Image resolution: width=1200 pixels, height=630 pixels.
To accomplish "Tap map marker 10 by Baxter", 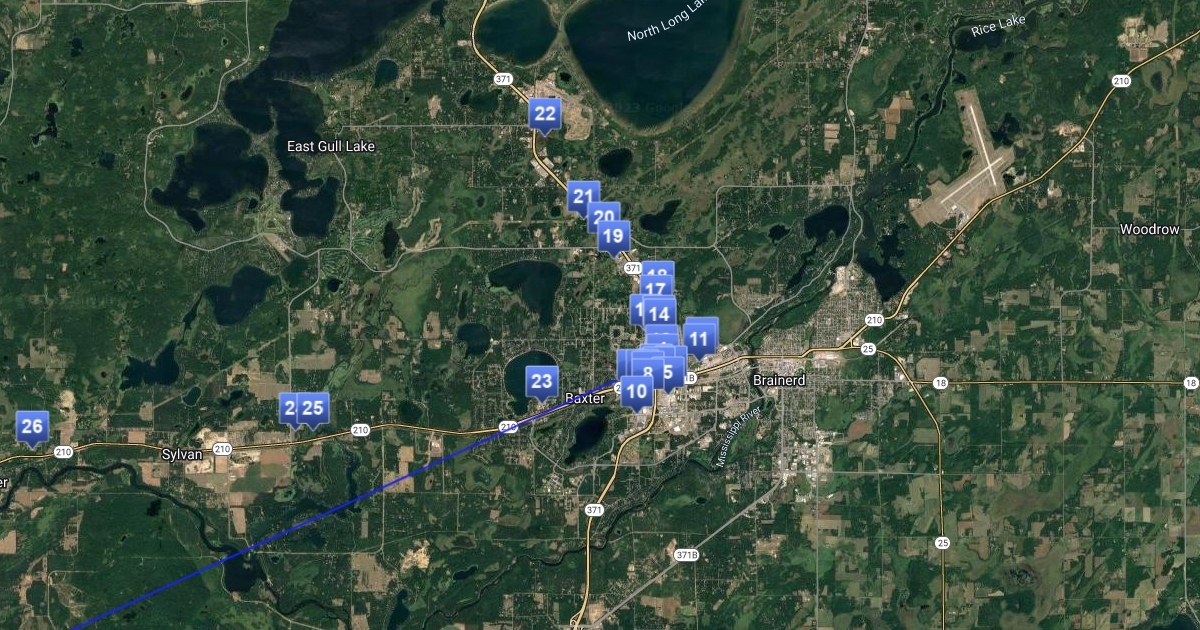I will point(637,391).
